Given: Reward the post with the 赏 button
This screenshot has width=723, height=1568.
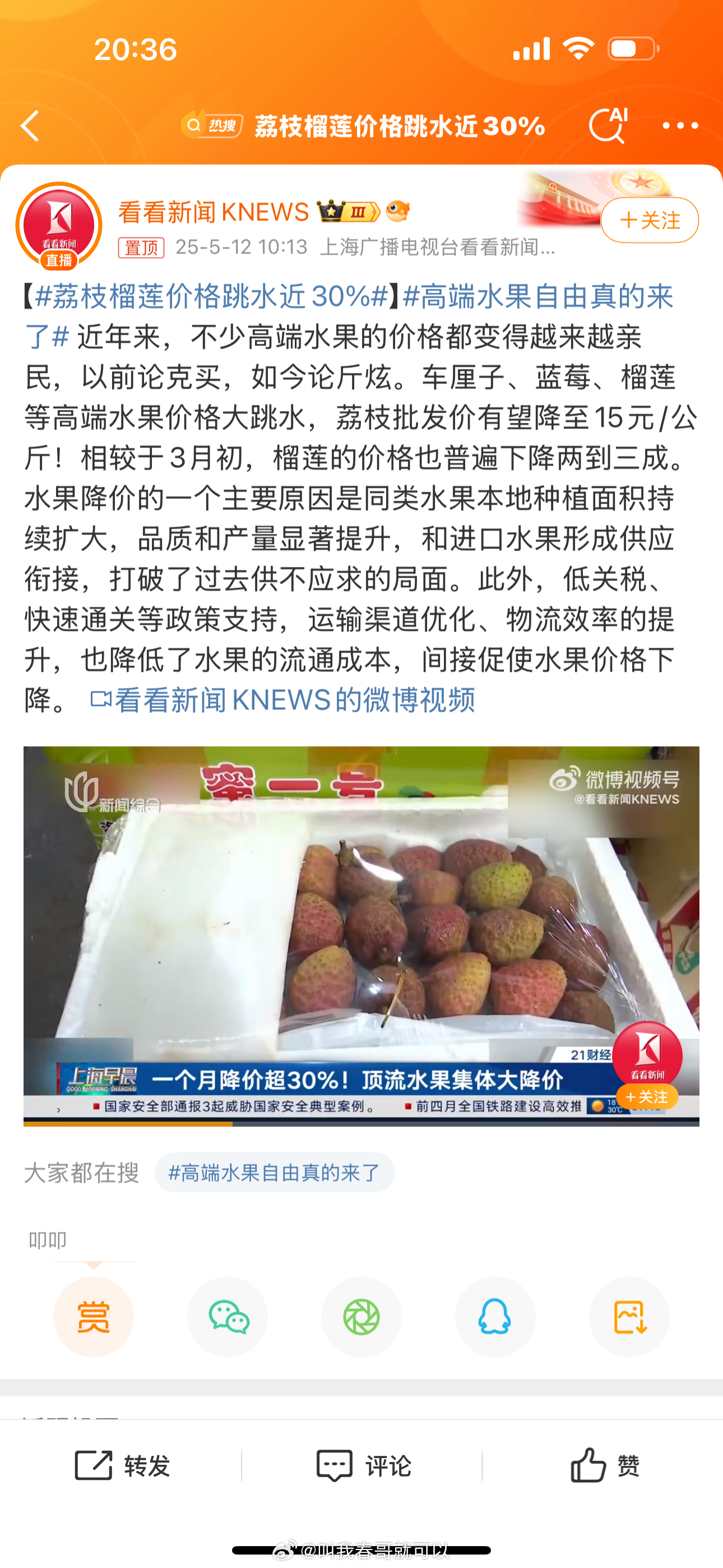Looking at the screenshot, I should (x=93, y=1317).
